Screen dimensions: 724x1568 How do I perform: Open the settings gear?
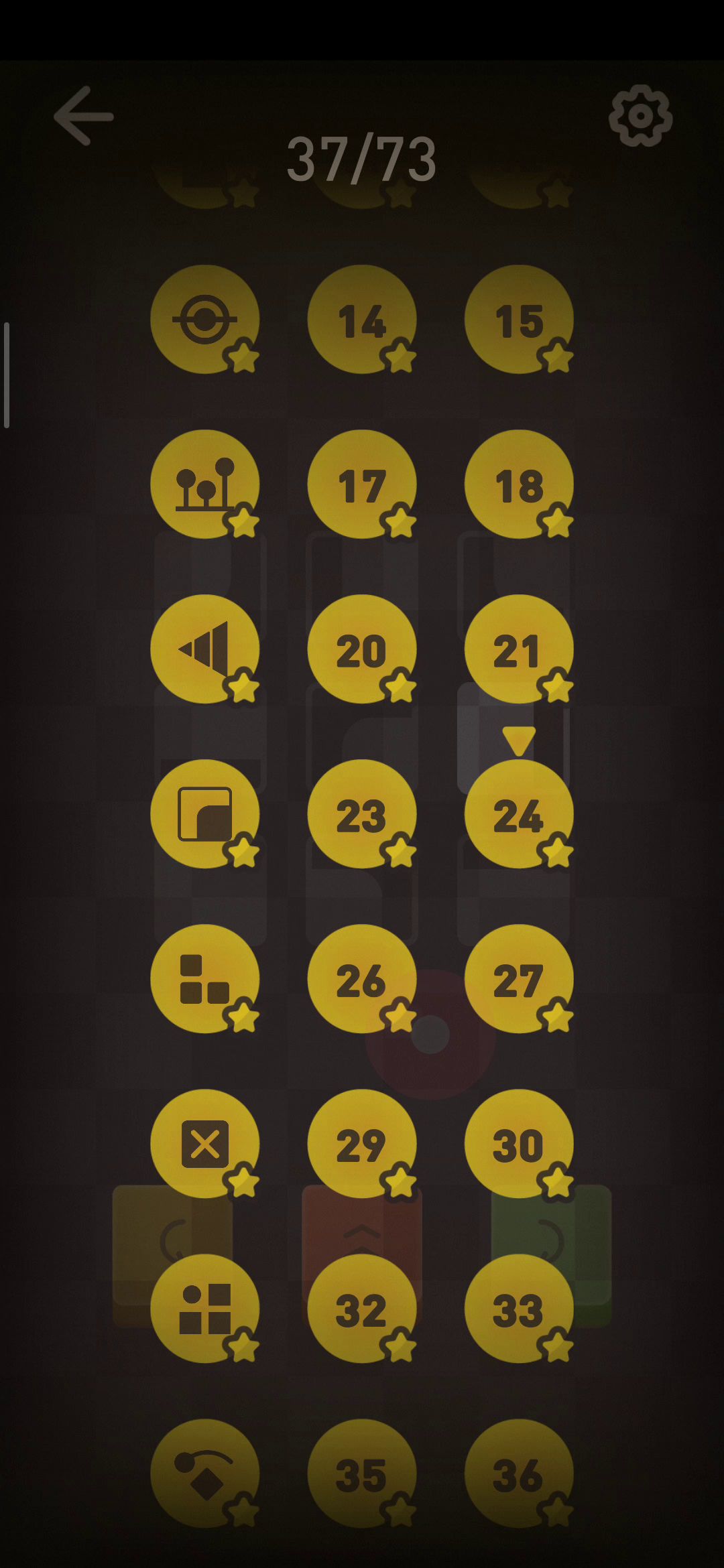640,116
